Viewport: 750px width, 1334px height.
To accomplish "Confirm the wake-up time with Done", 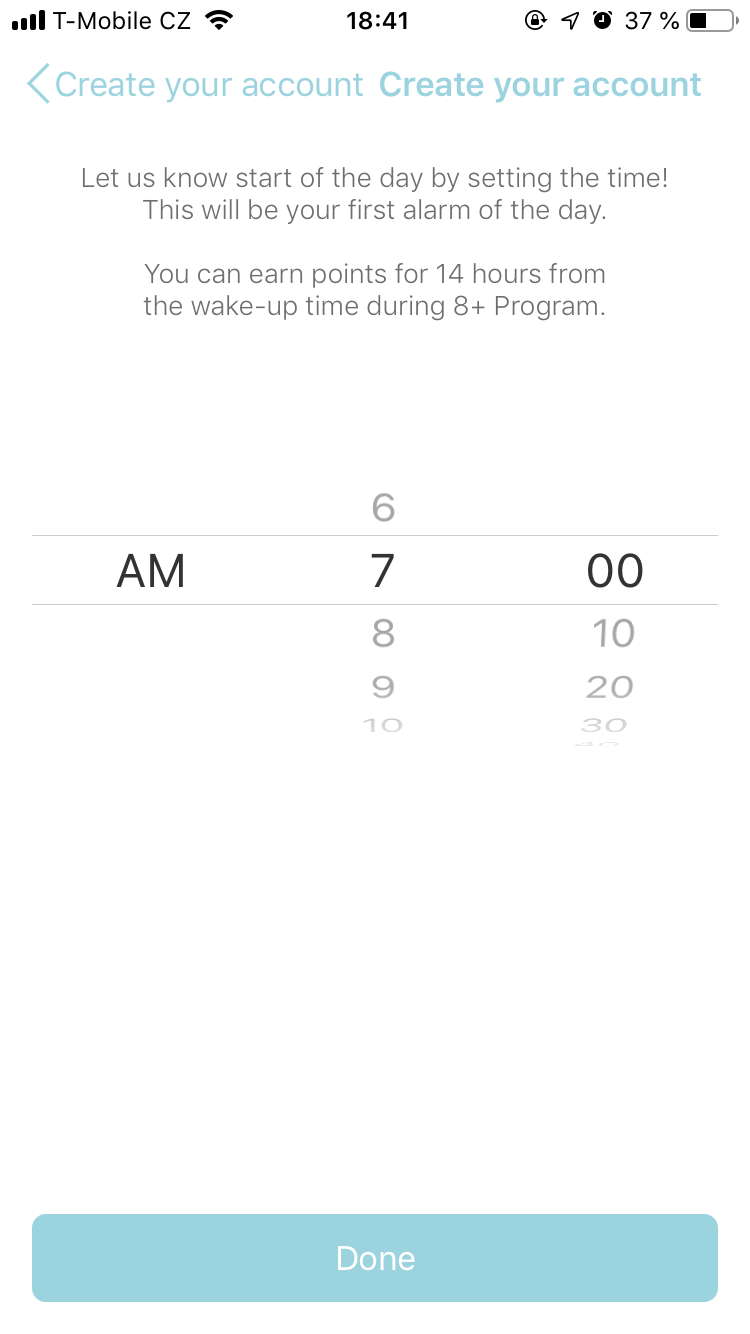I will [375, 1258].
